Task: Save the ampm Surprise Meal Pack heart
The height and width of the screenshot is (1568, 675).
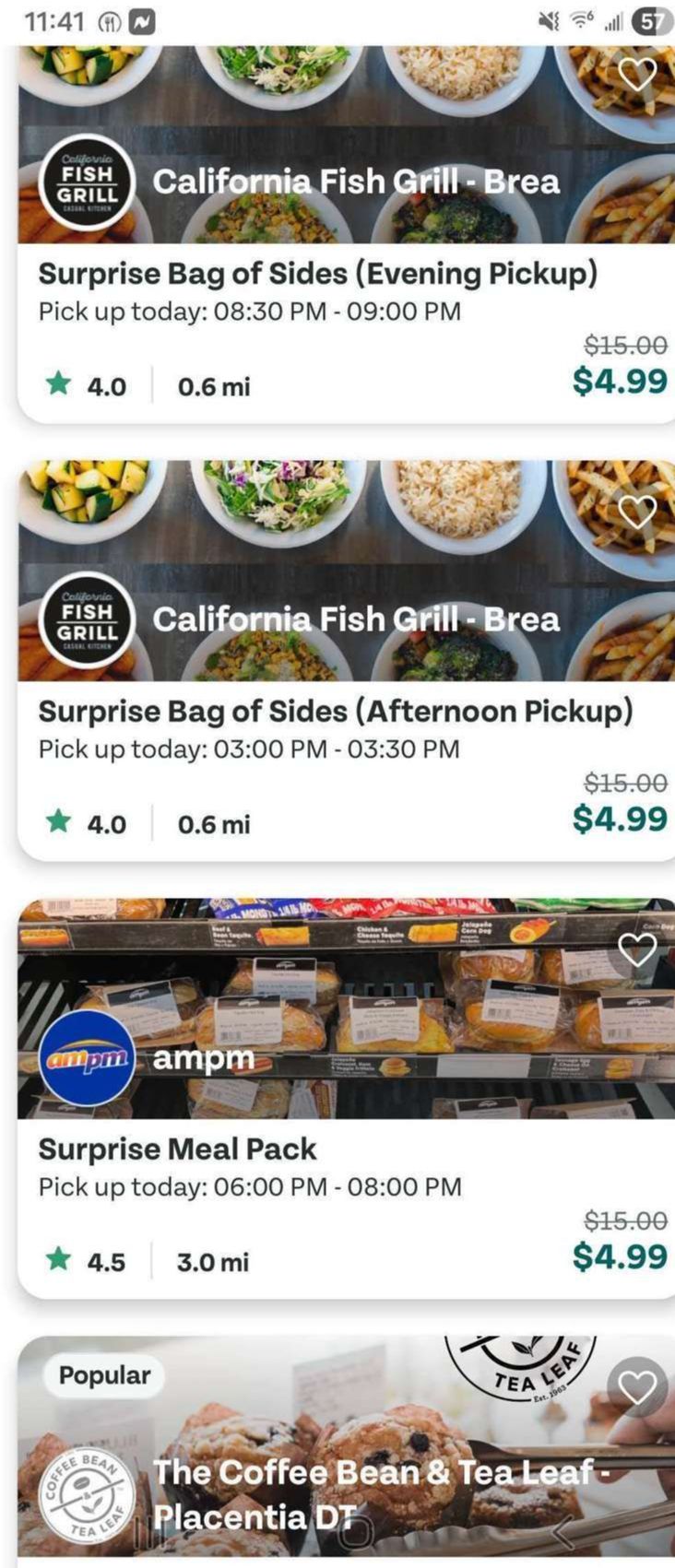Action: 636,949
